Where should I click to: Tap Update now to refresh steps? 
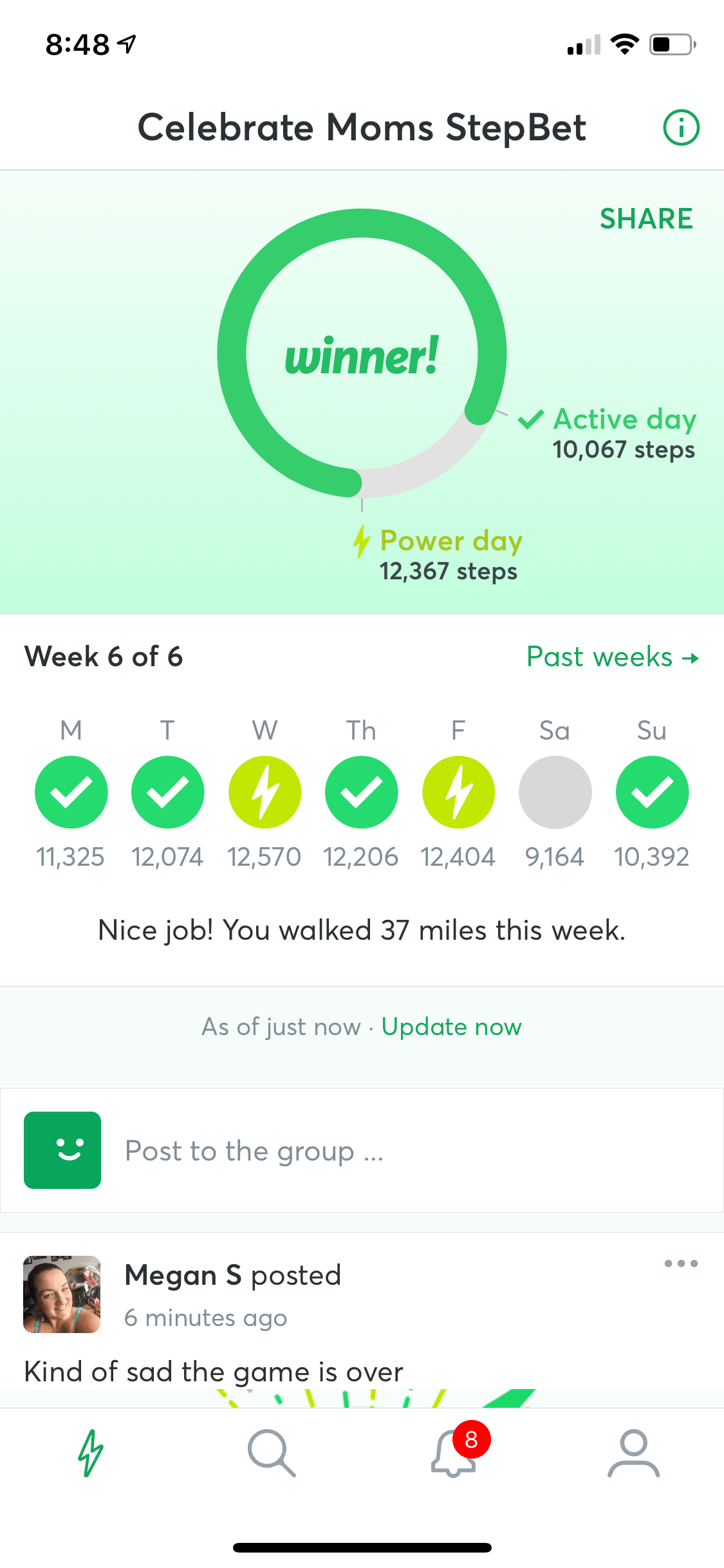(451, 1027)
